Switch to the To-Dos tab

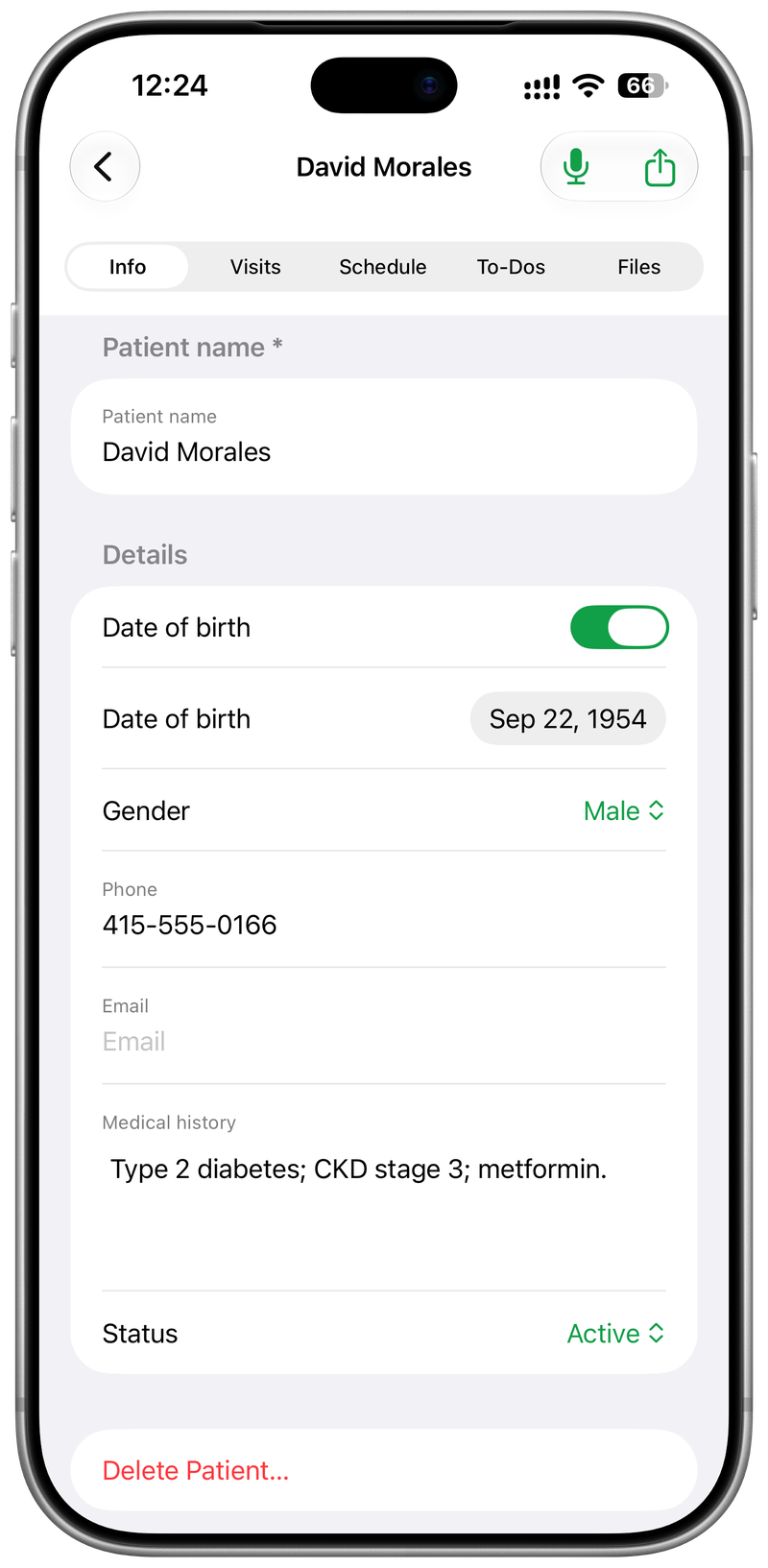511,267
